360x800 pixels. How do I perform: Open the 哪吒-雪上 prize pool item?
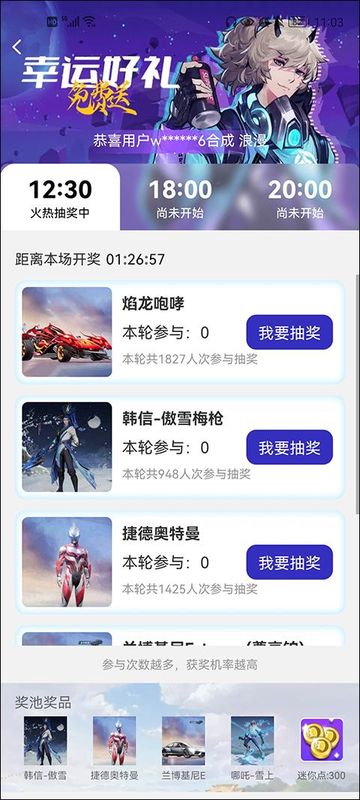[x=252, y=748]
